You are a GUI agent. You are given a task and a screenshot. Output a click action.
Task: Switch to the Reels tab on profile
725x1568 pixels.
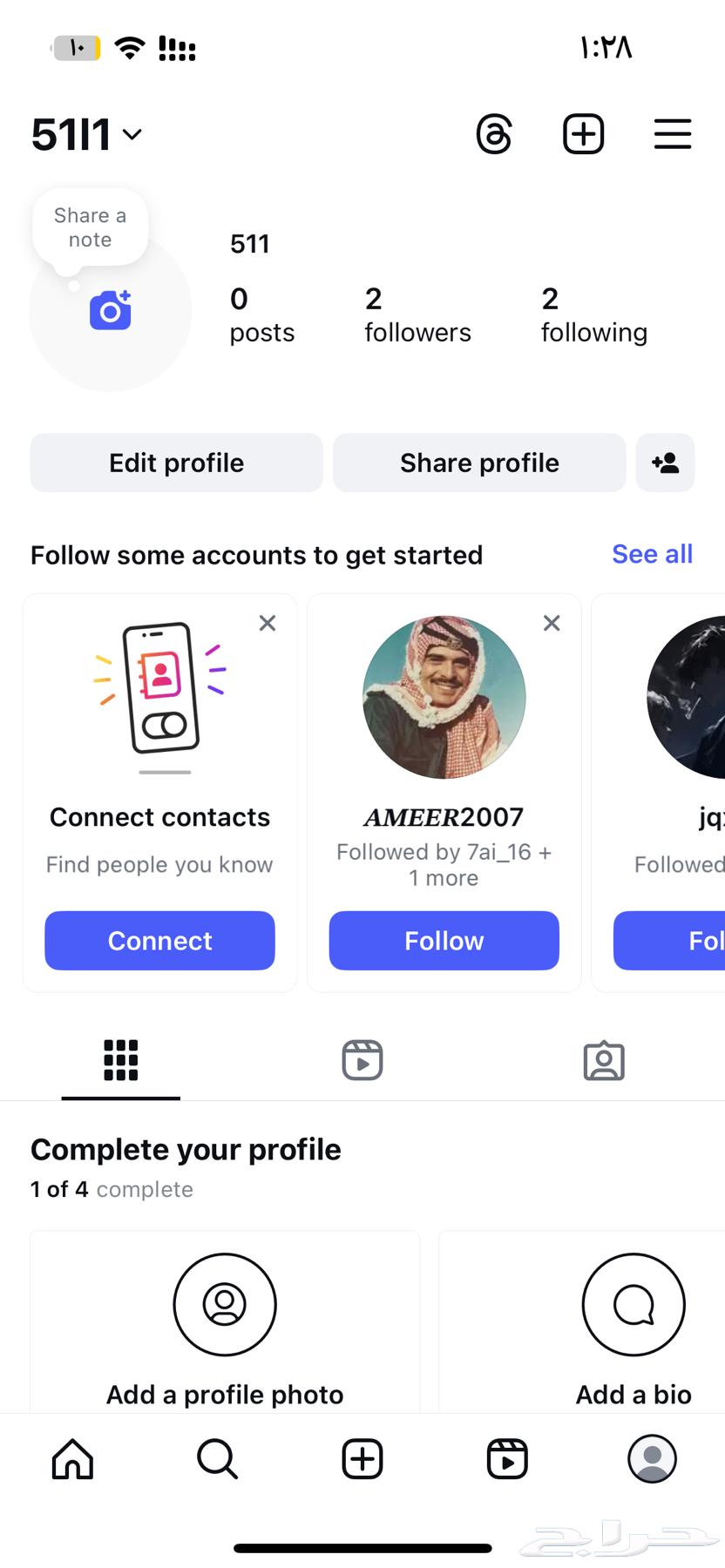coord(362,1060)
